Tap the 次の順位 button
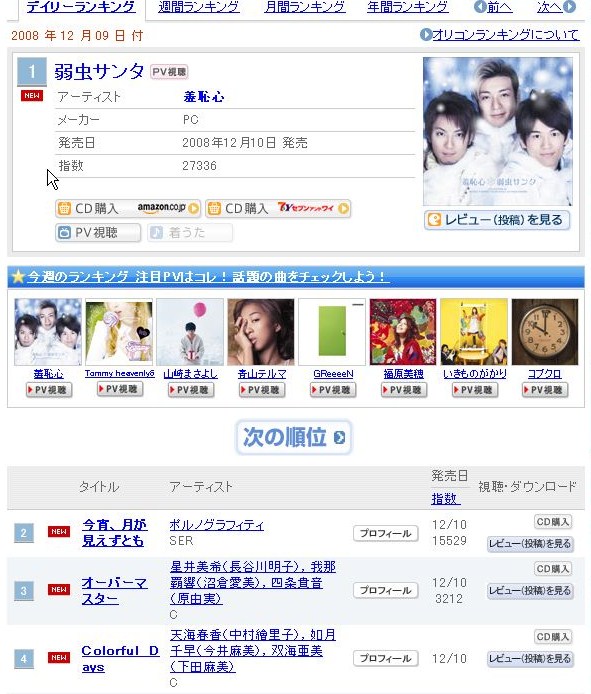Screen dimensions: 591x694 pyautogui.click(x=294, y=437)
